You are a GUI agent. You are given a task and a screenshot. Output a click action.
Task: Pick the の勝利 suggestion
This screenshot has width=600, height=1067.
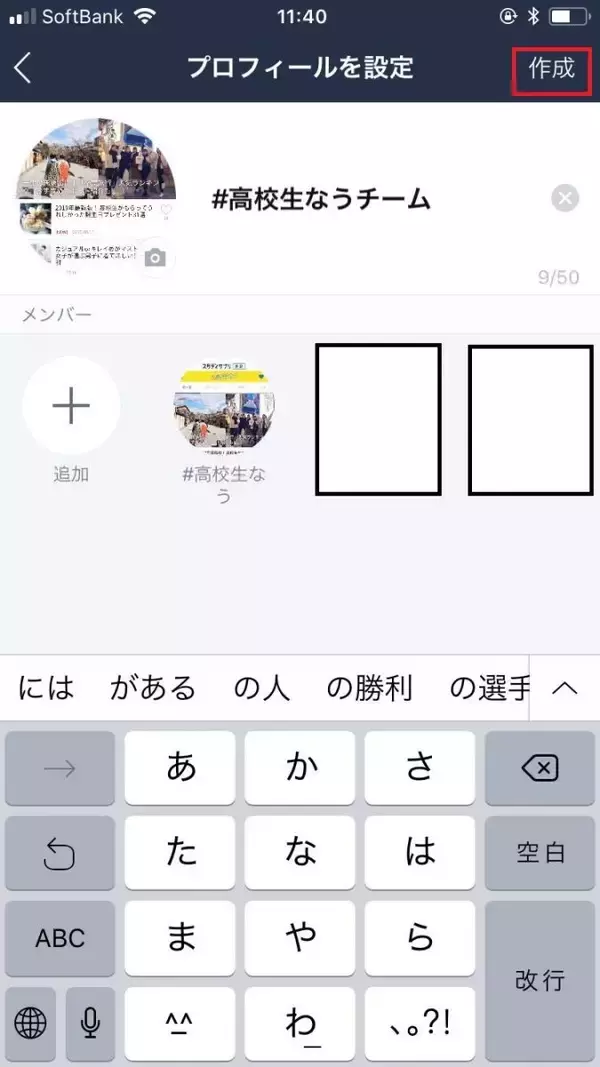(x=369, y=688)
